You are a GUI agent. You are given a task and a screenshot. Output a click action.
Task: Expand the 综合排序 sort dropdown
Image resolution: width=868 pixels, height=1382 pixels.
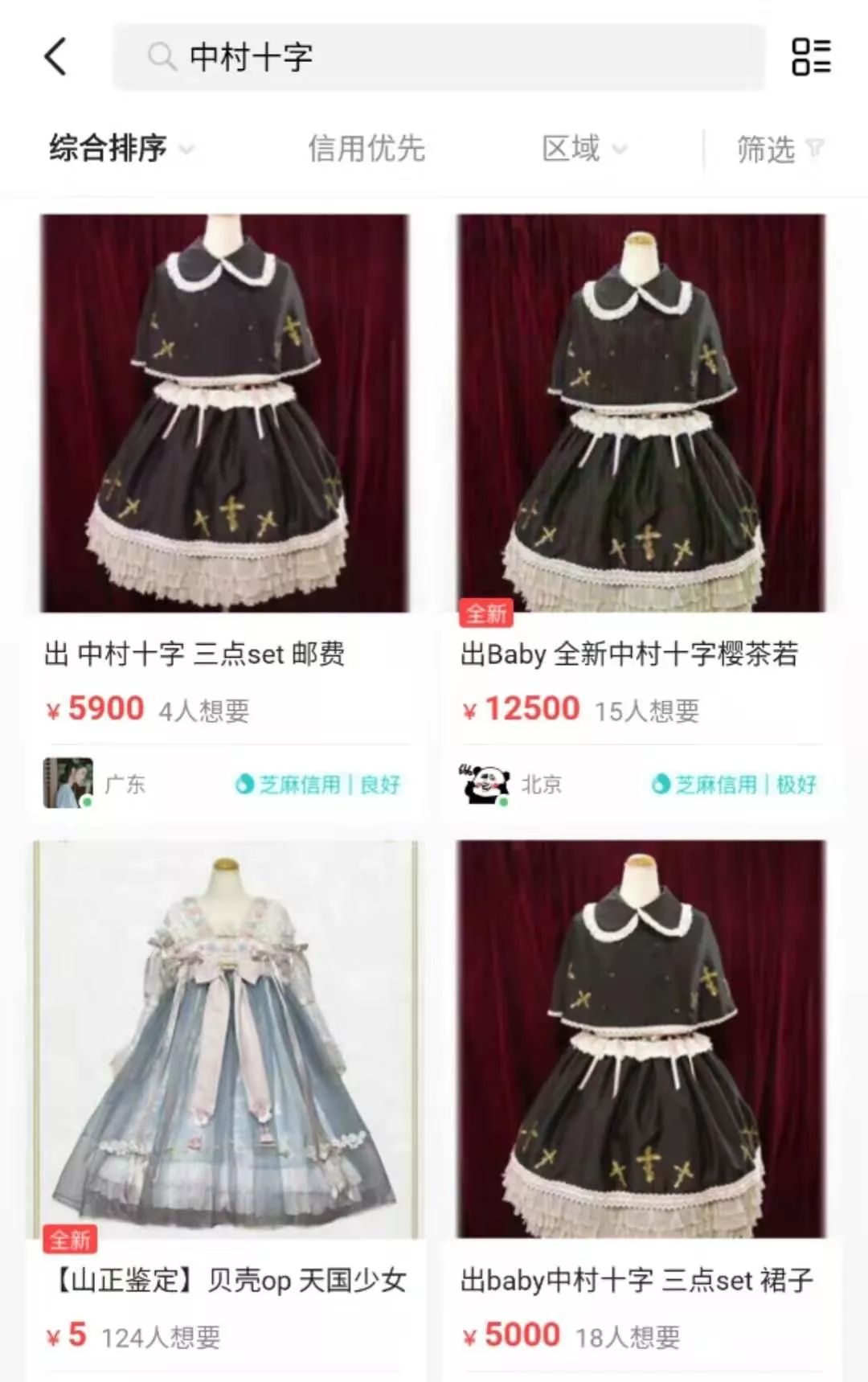pos(118,148)
